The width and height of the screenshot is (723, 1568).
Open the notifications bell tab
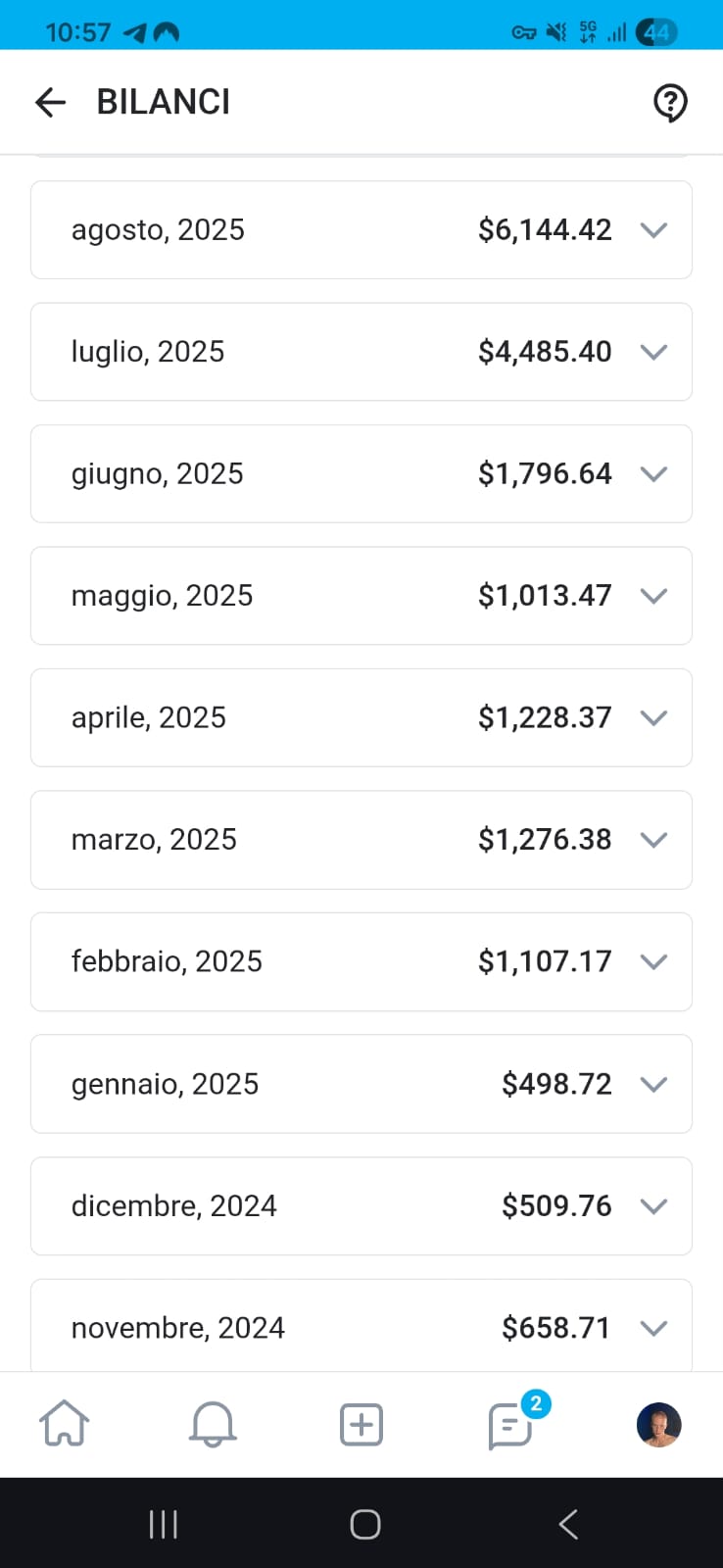[x=213, y=1424]
